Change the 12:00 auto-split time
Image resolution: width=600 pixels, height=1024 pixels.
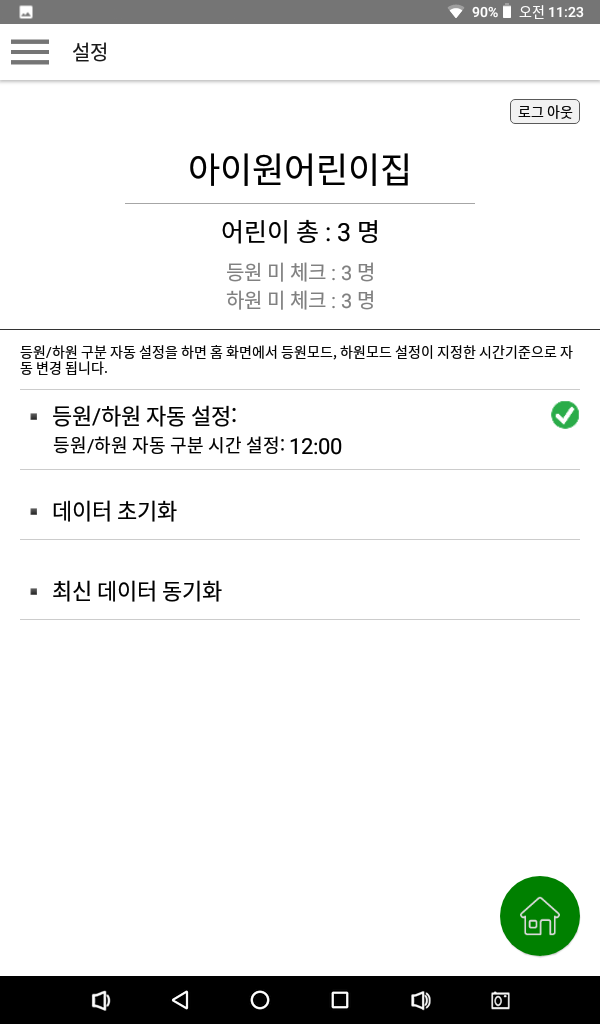tap(316, 447)
